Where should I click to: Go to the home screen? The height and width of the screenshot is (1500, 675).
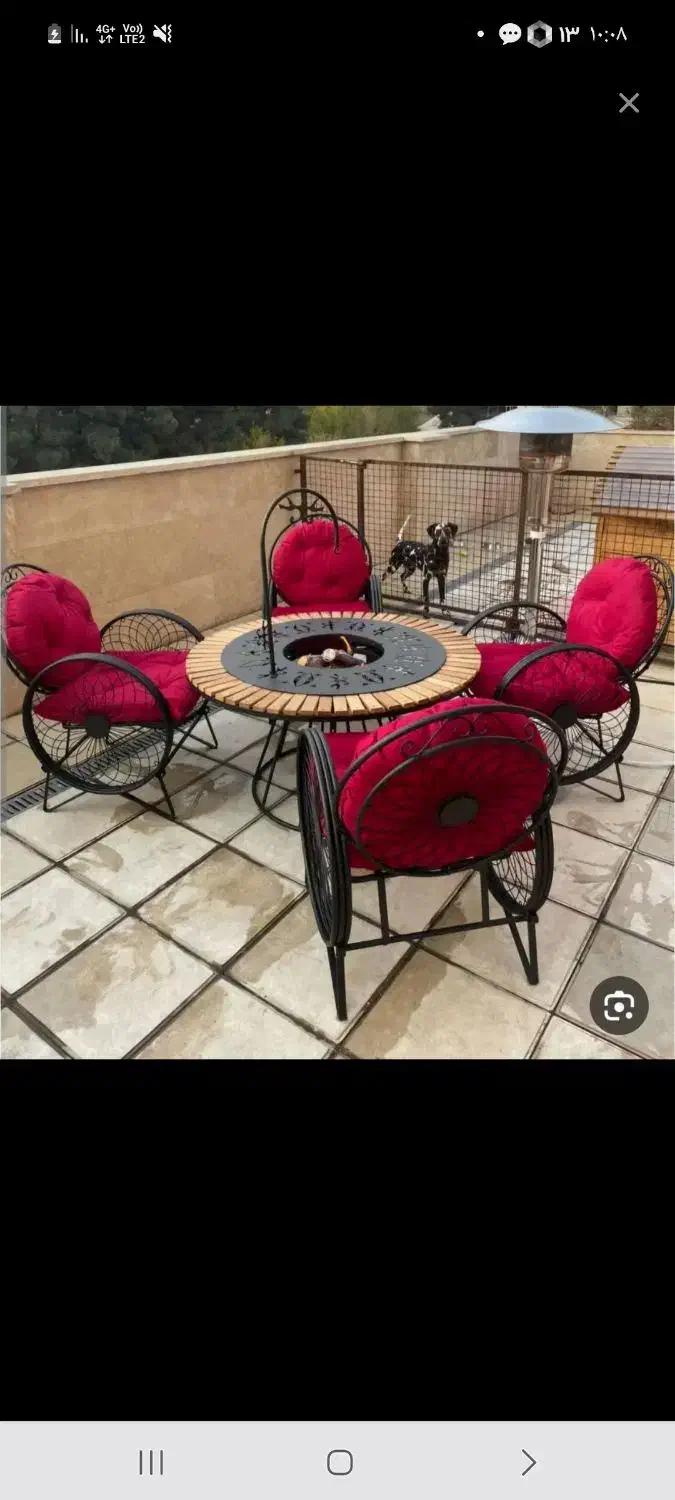340,1462
